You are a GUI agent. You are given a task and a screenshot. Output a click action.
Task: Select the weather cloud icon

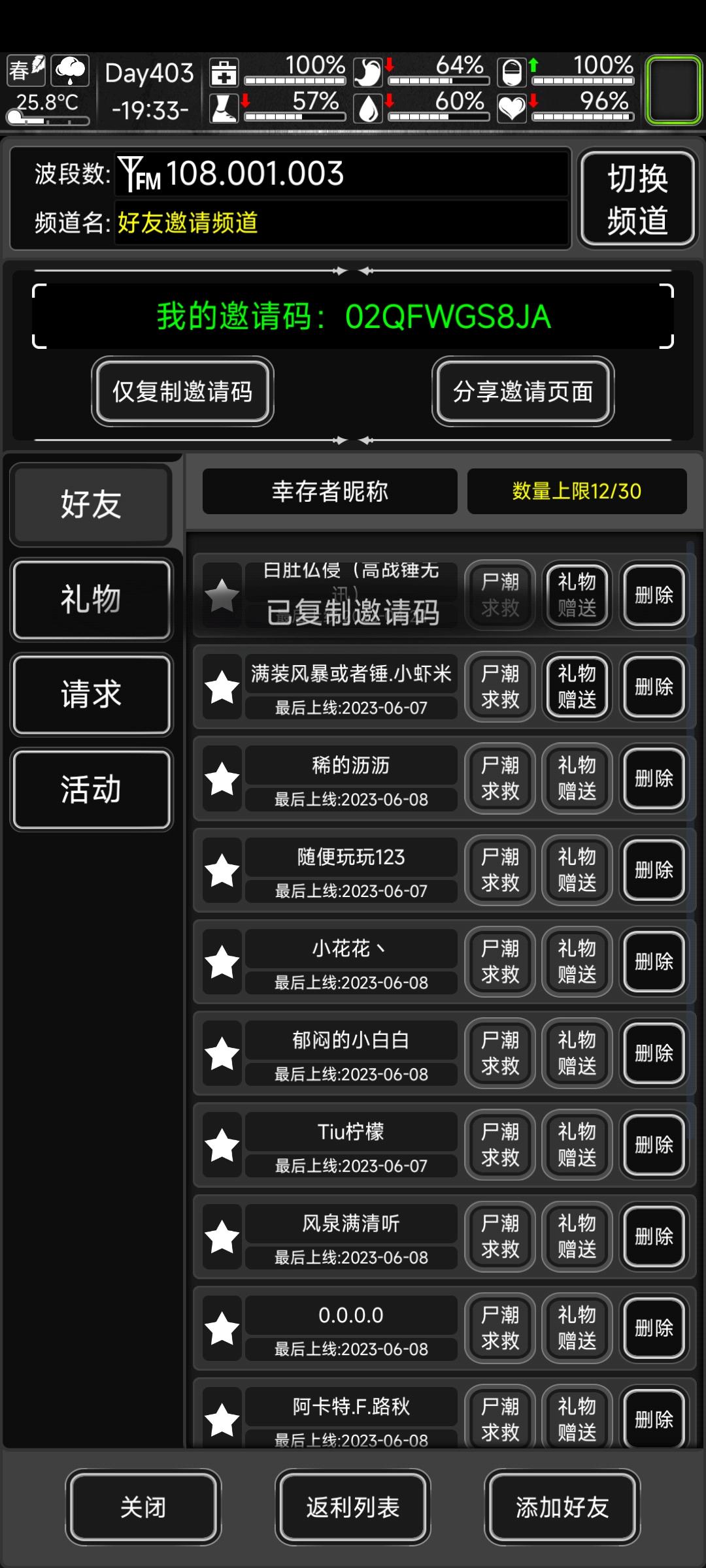tap(67, 69)
